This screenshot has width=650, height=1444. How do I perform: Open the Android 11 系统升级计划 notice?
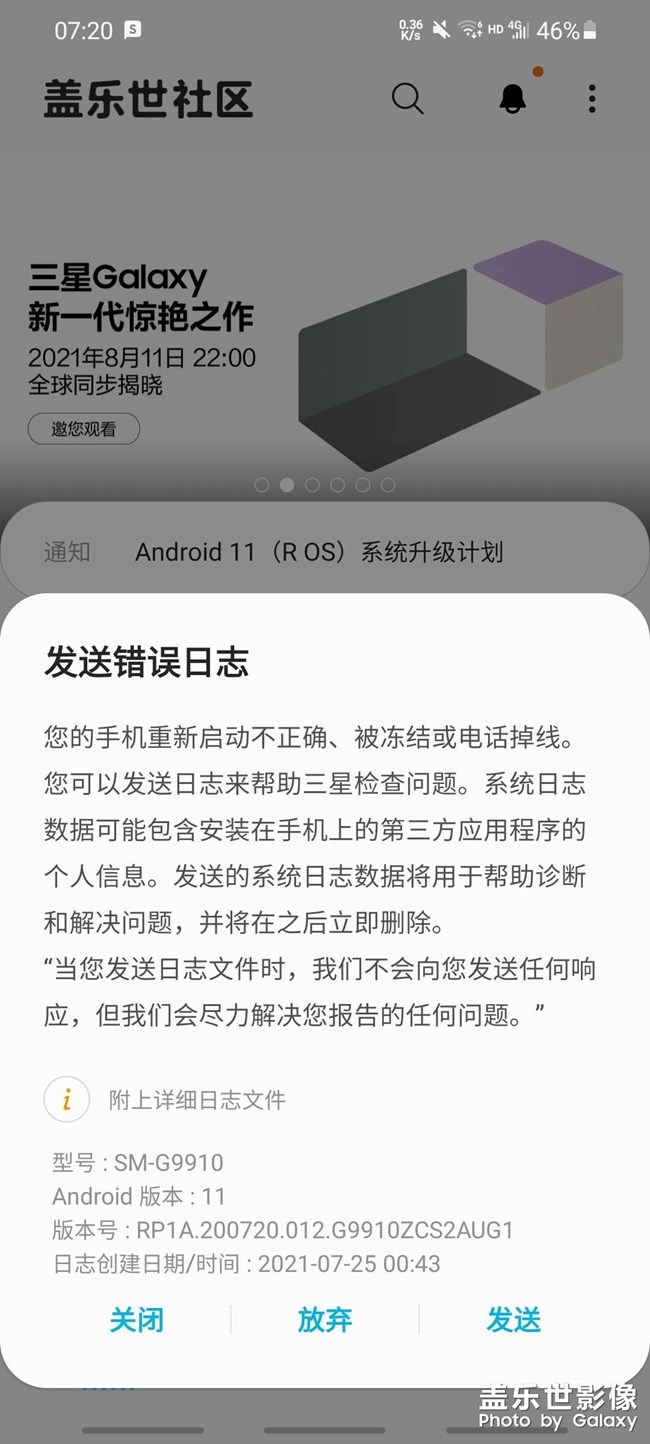[x=319, y=552]
